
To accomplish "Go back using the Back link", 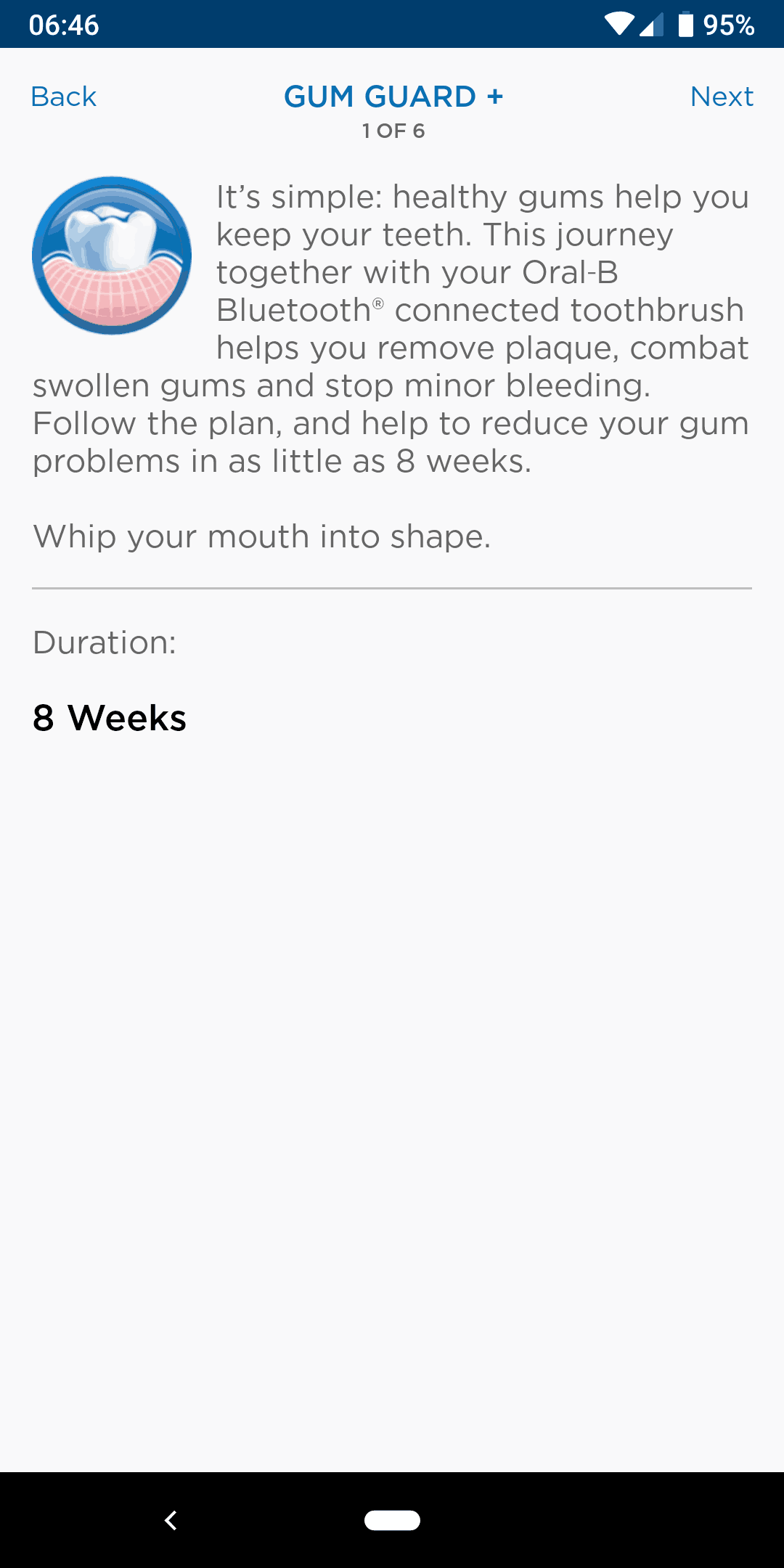I will [64, 97].
